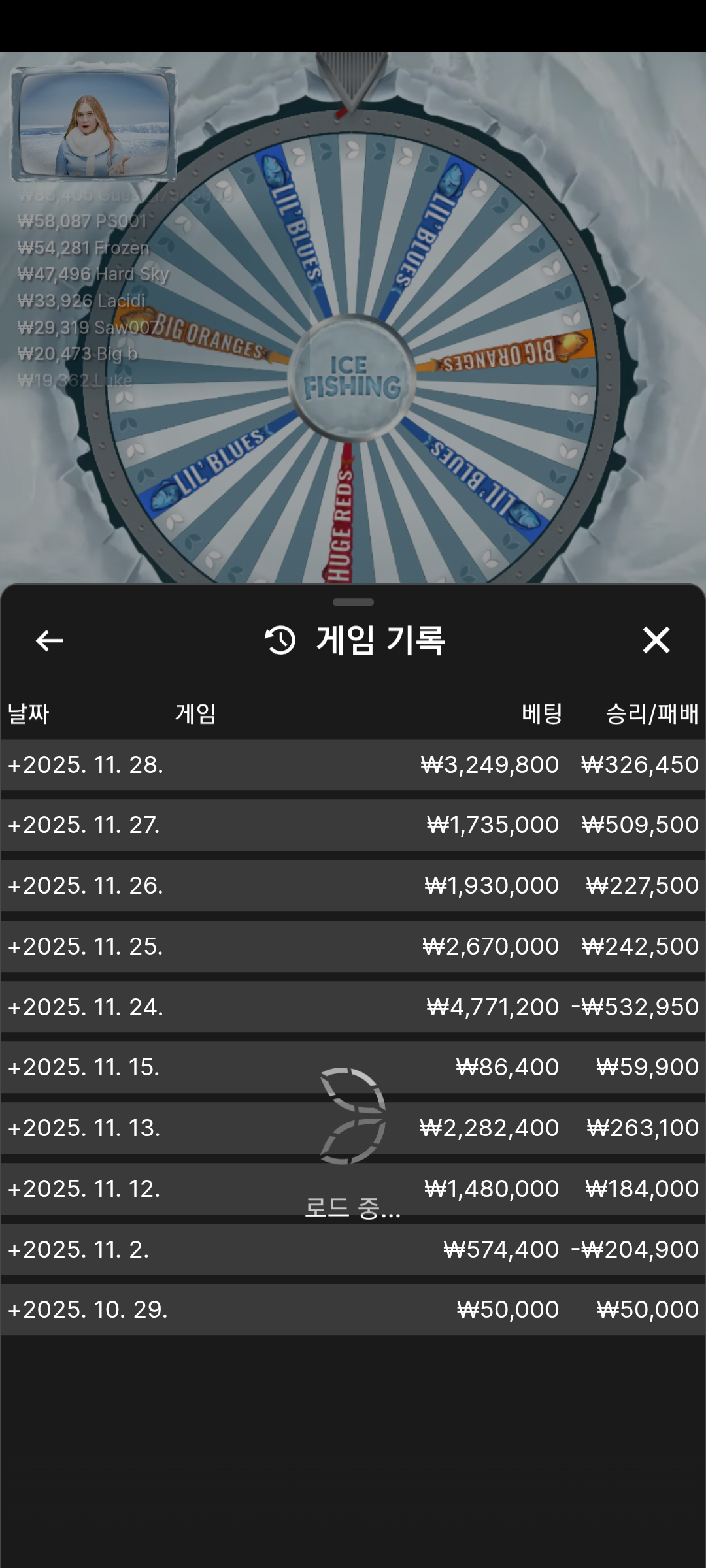Click the clock icon beside 게임 기록 title
Image resolution: width=706 pixels, height=1568 pixels.
pyautogui.click(x=281, y=640)
